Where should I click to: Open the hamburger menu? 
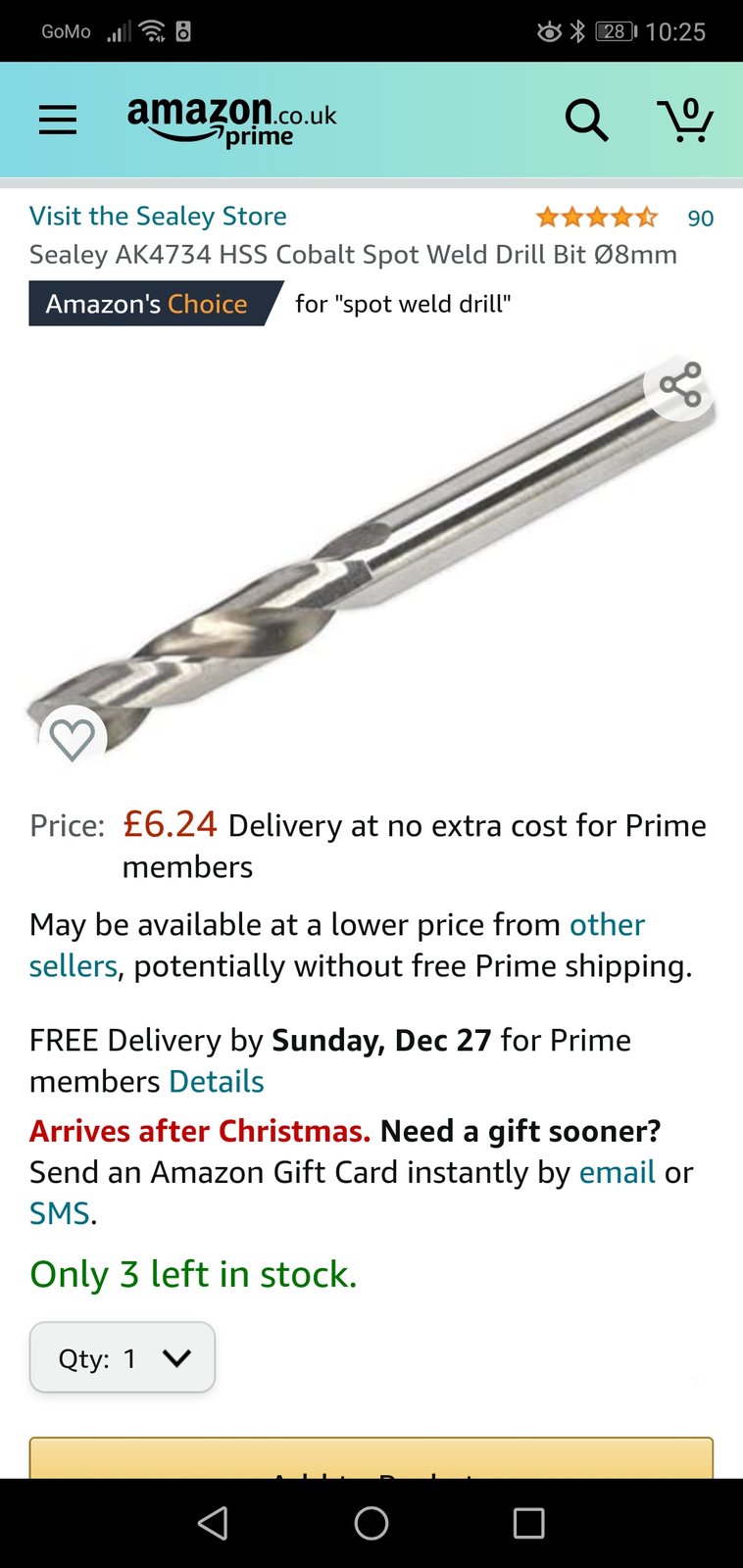tap(58, 121)
